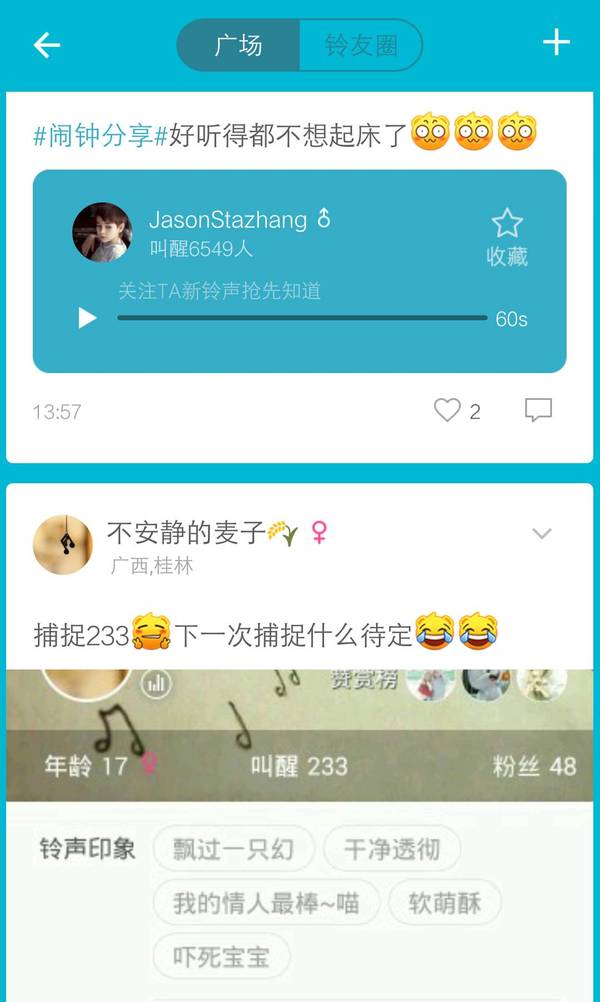Screen dimensions: 600x1002
Task: Comment on the 13:57 post
Action: click(x=538, y=410)
